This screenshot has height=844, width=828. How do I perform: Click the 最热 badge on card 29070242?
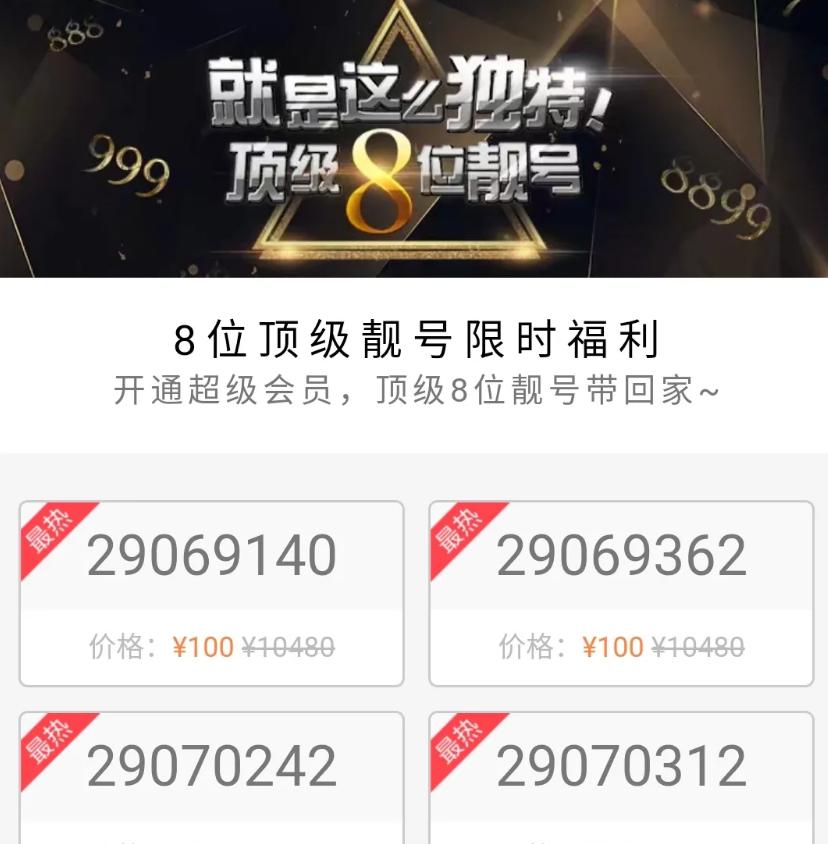tap(50, 742)
